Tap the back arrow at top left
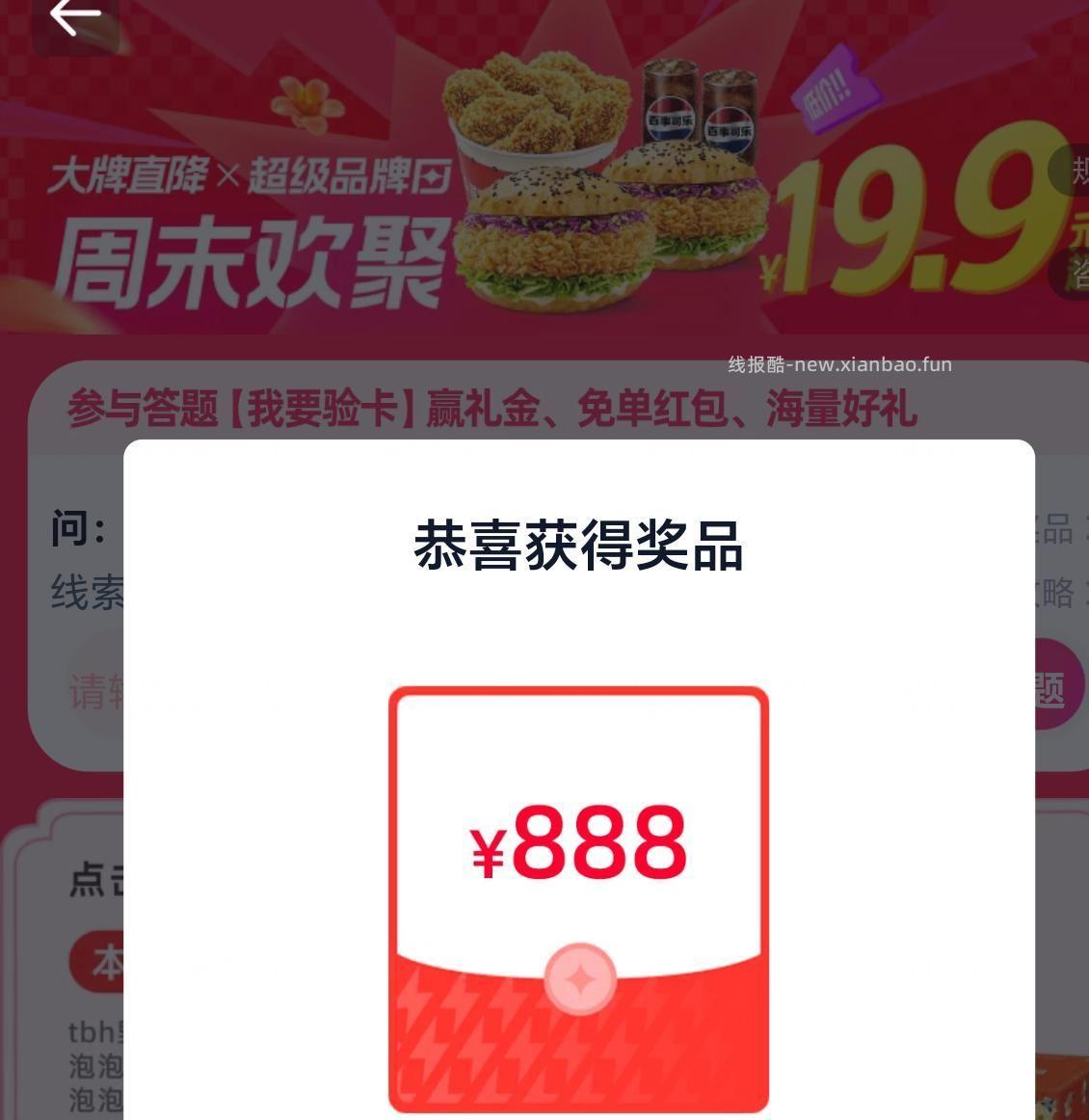The image size is (1089, 1120). [77, 14]
